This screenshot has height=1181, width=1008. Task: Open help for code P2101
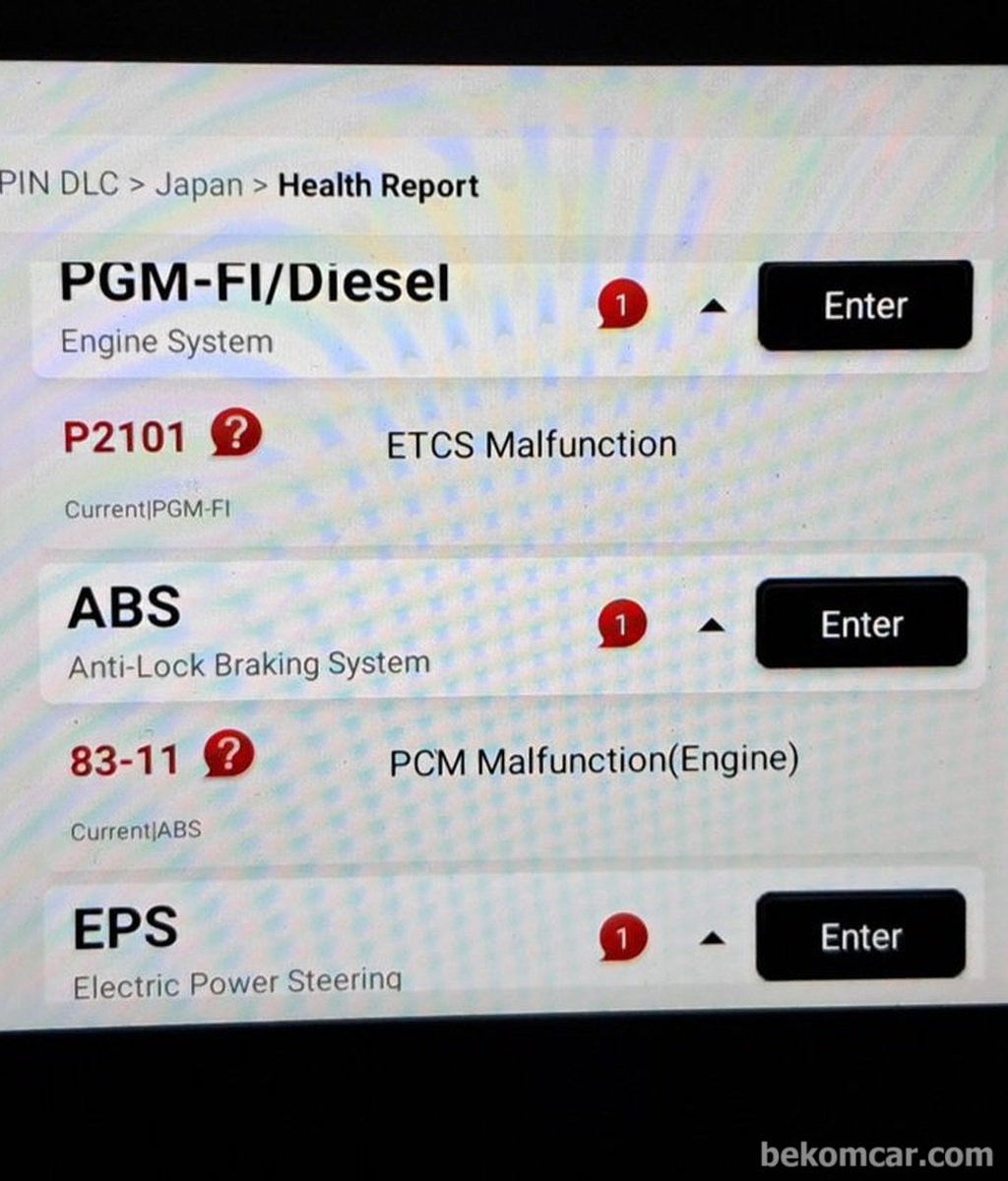pos(236,436)
